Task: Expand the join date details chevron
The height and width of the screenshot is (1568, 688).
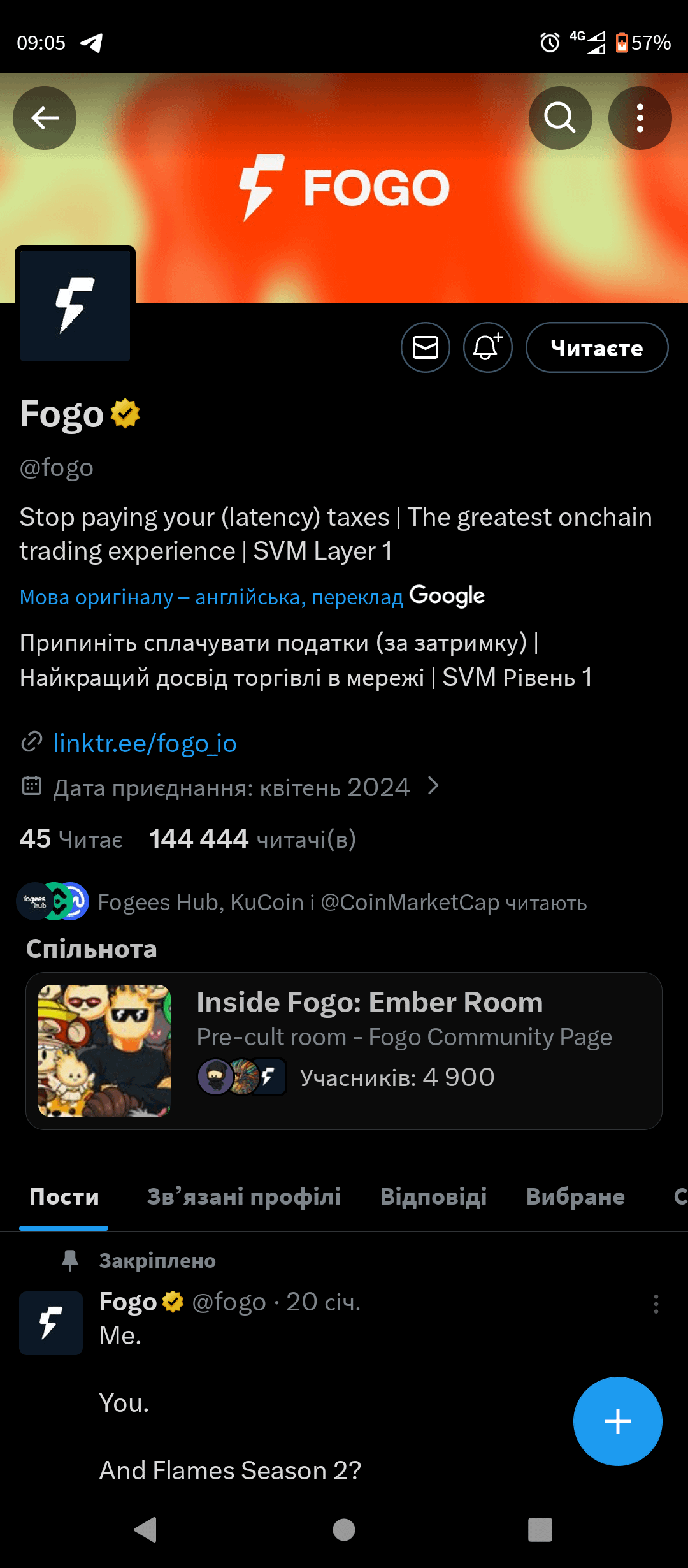Action: [x=433, y=786]
